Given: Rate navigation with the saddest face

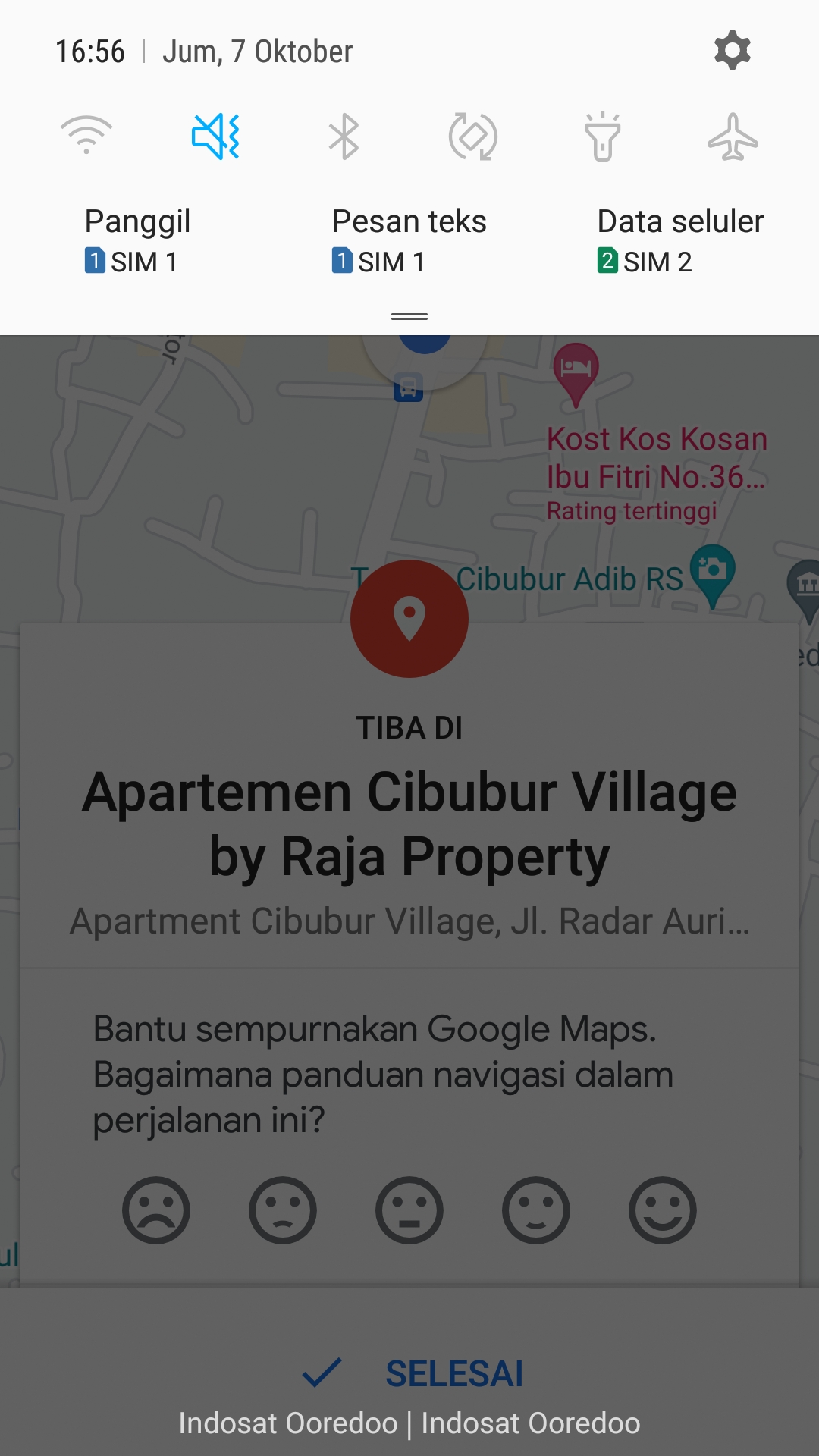Looking at the screenshot, I should coord(156,1210).
